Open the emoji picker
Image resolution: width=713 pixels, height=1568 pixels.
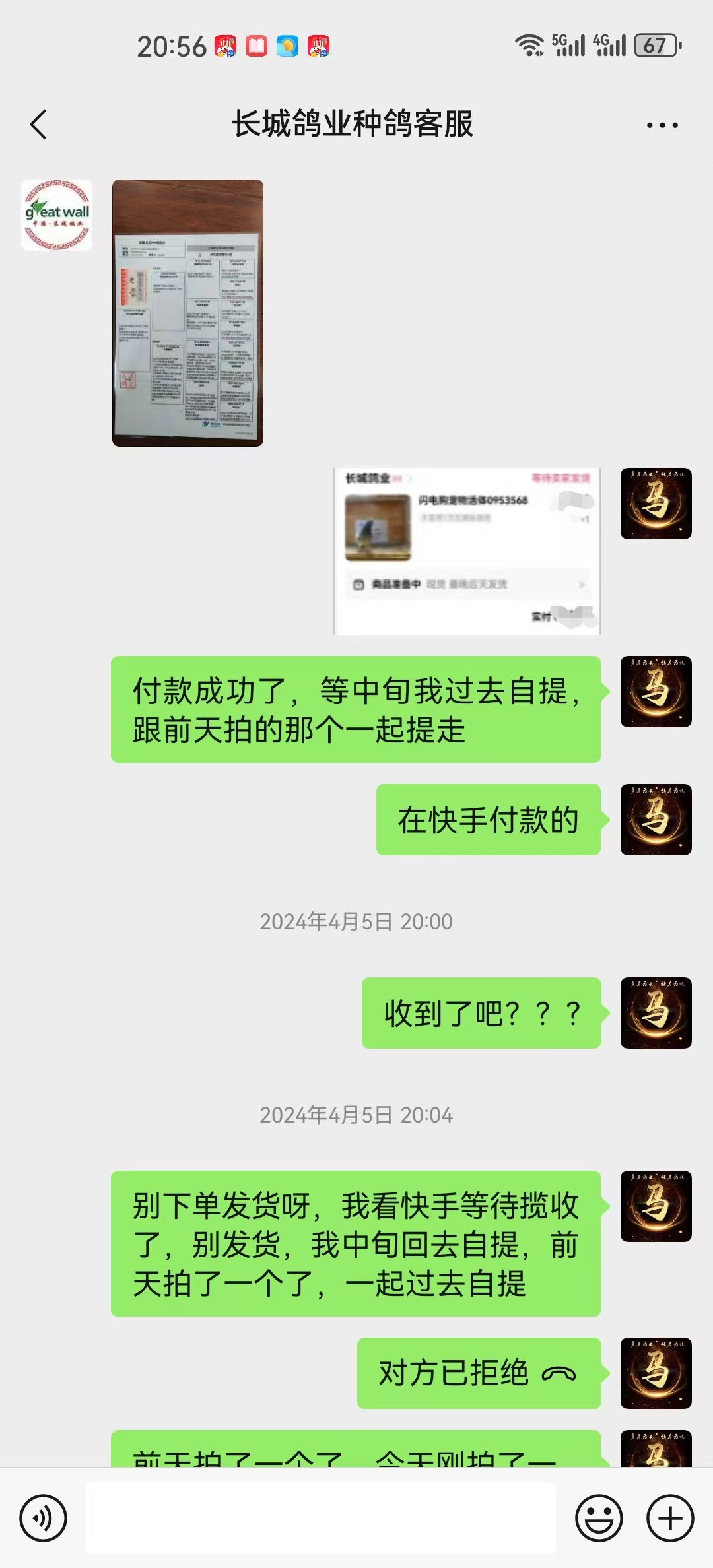[x=599, y=1518]
